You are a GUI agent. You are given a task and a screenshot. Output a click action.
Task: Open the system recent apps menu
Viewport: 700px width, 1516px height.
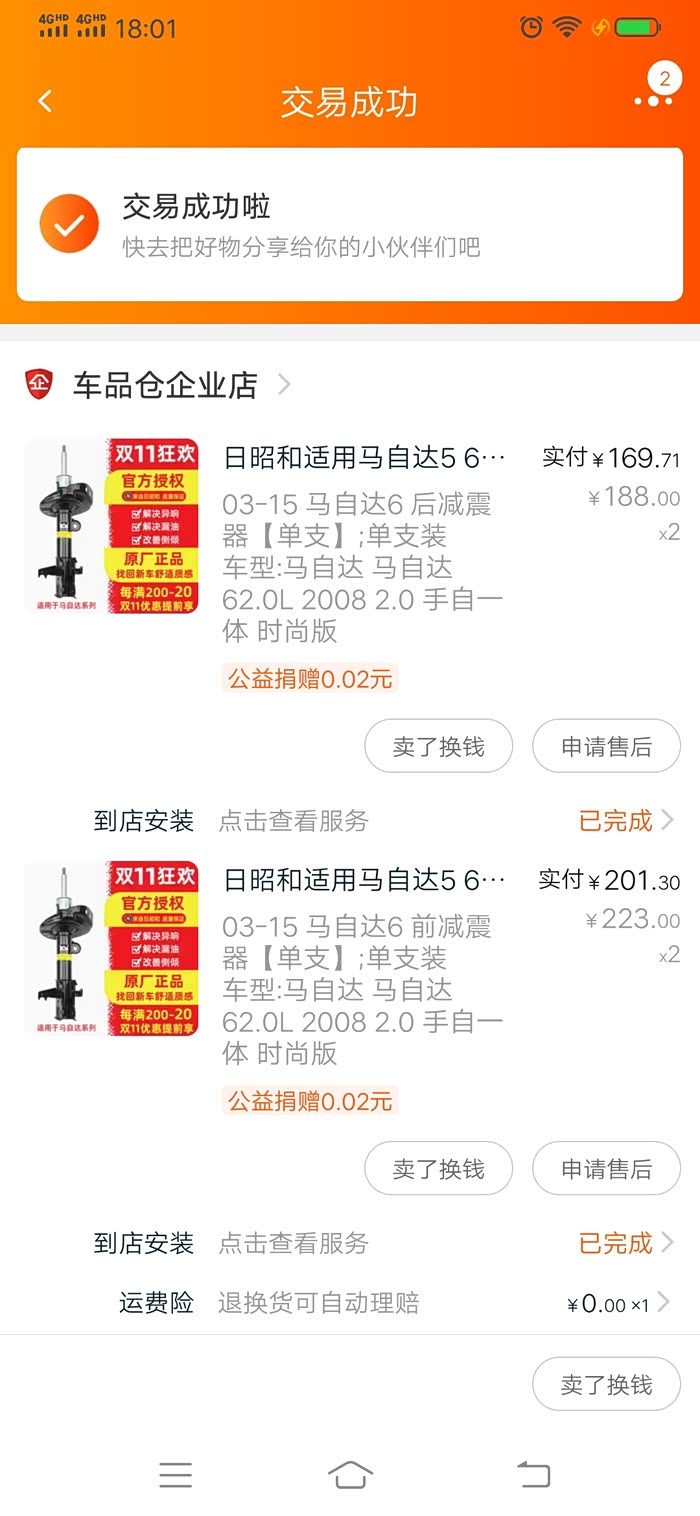(x=175, y=1474)
